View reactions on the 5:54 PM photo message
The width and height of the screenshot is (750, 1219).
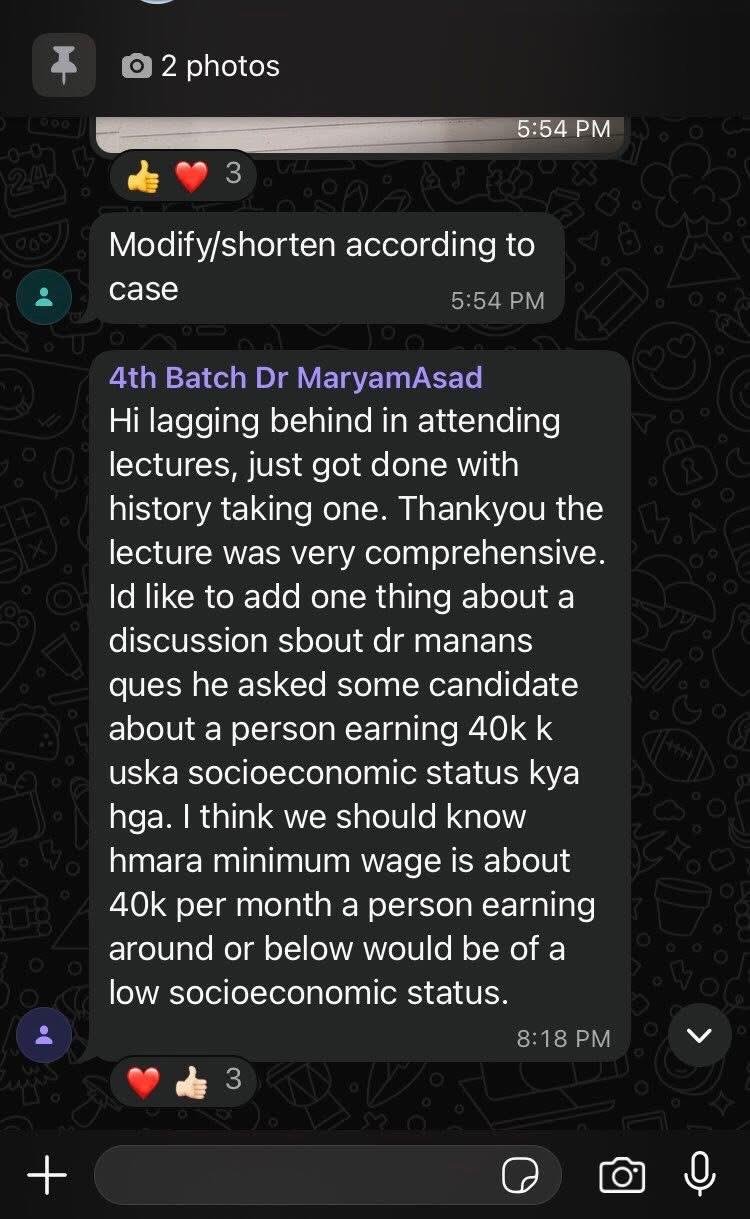click(183, 175)
